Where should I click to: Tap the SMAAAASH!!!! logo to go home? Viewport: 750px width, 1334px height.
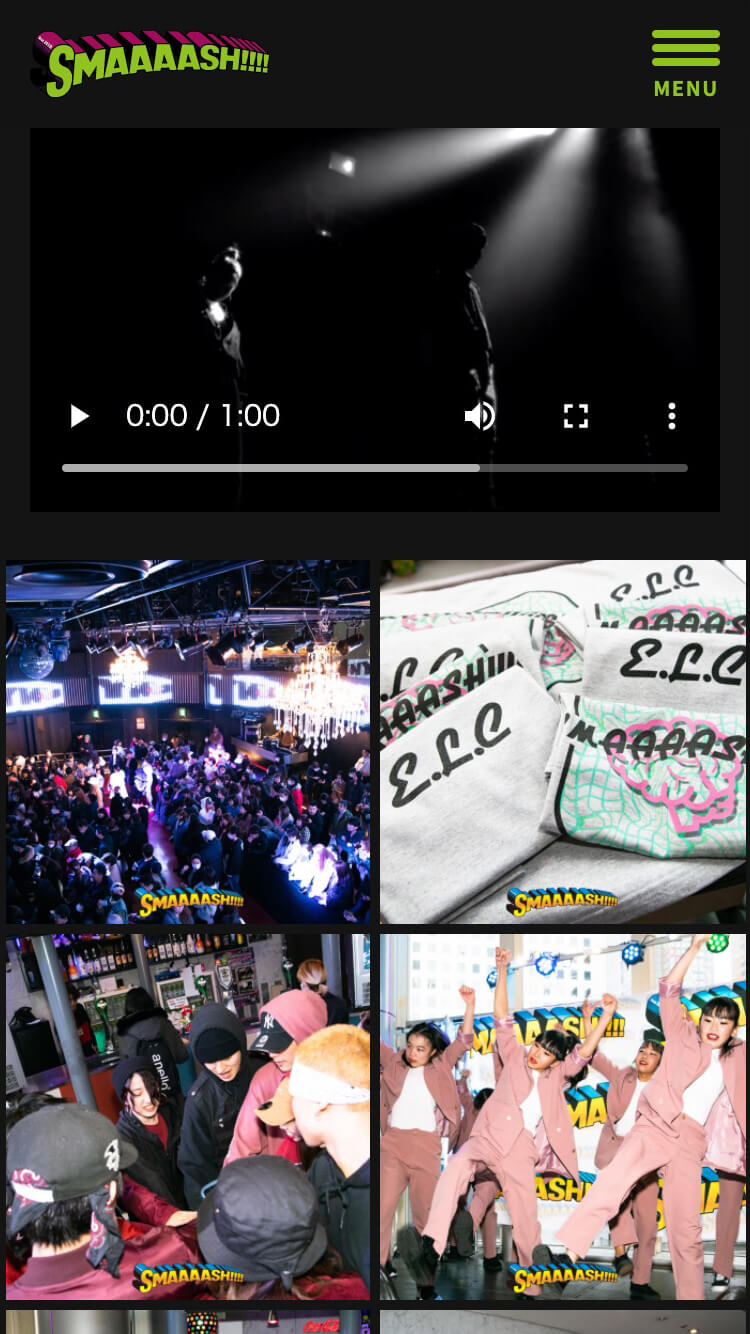point(150,62)
